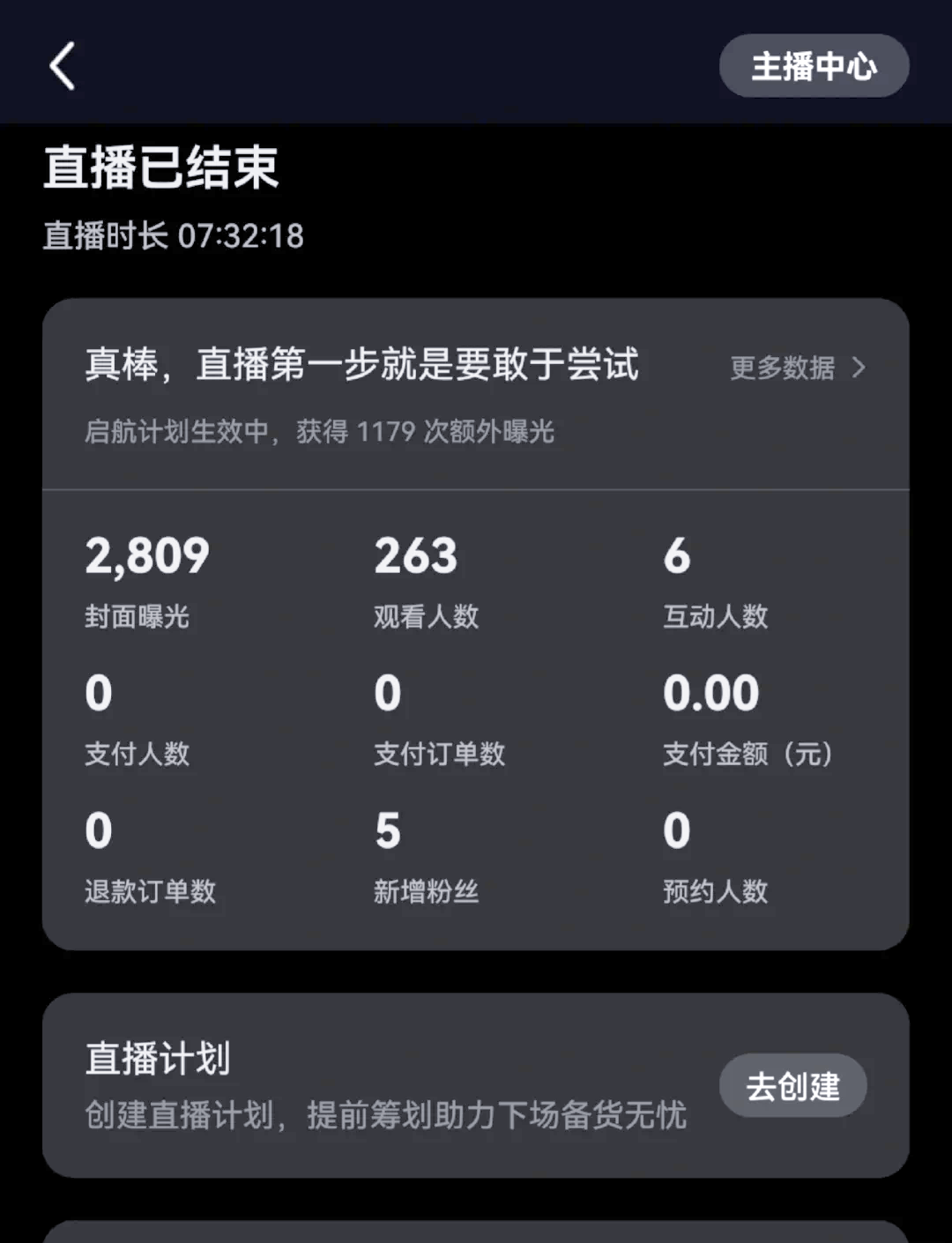Tap the 直播时长 07:32:18 duration text
This screenshot has height=1243, width=952.
pyautogui.click(x=174, y=235)
